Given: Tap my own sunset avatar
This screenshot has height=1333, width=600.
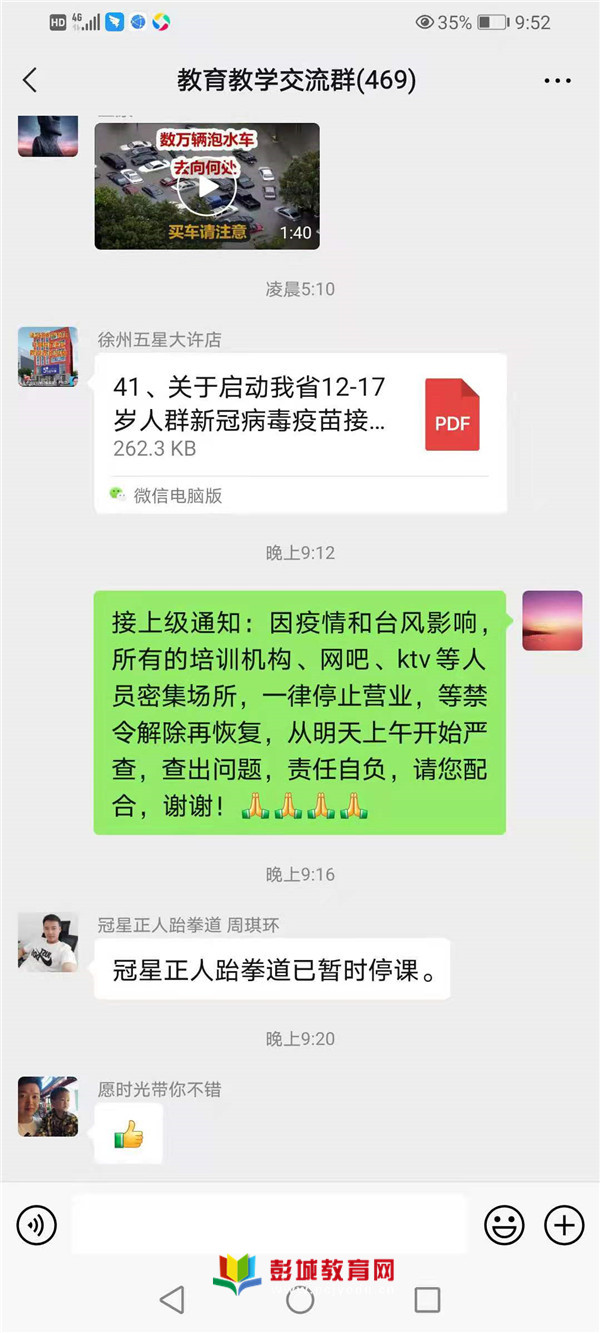Looking at the screenshot, I should click(552, 620).
